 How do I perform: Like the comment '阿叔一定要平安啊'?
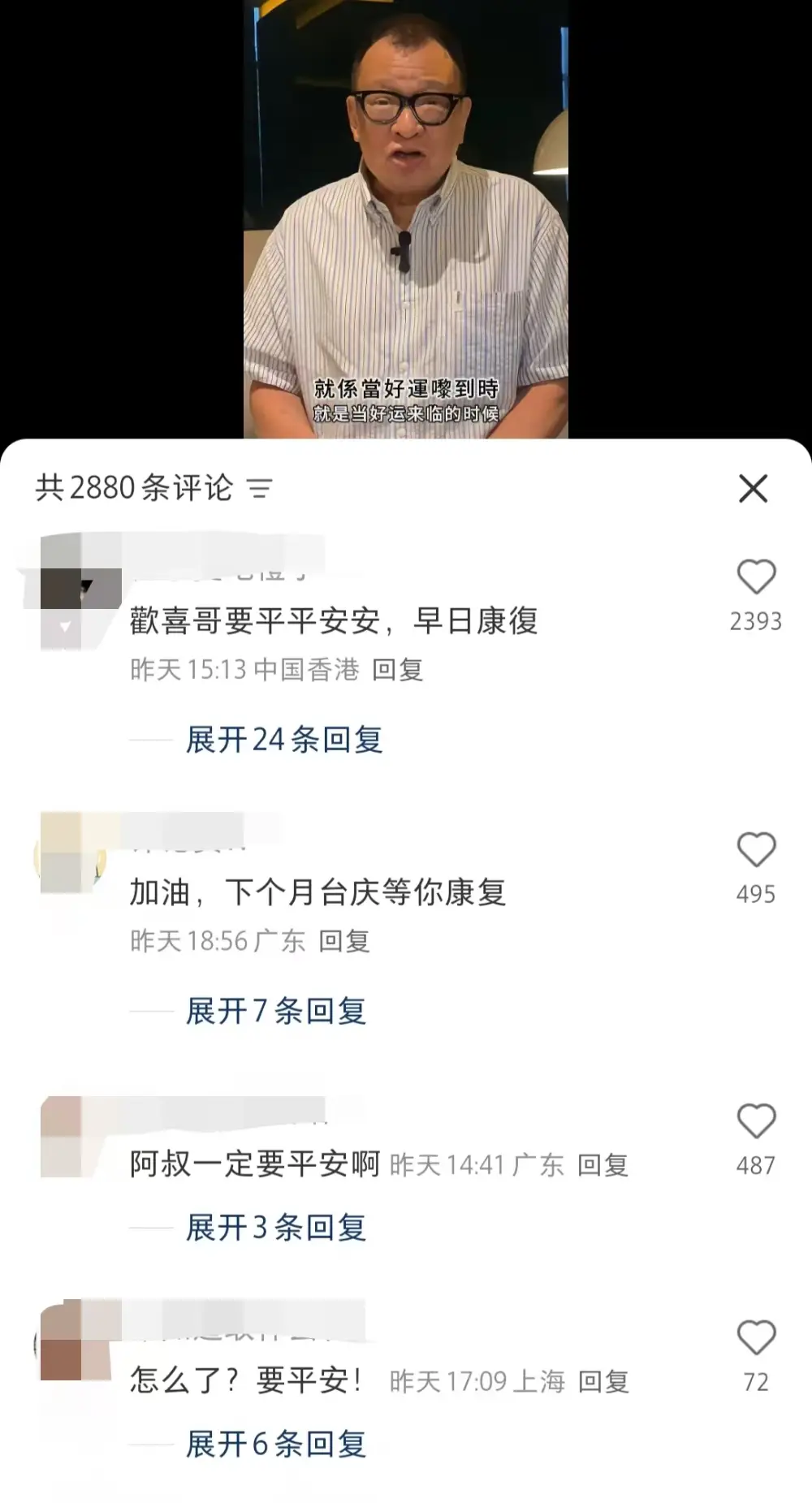click(755, 1119)
